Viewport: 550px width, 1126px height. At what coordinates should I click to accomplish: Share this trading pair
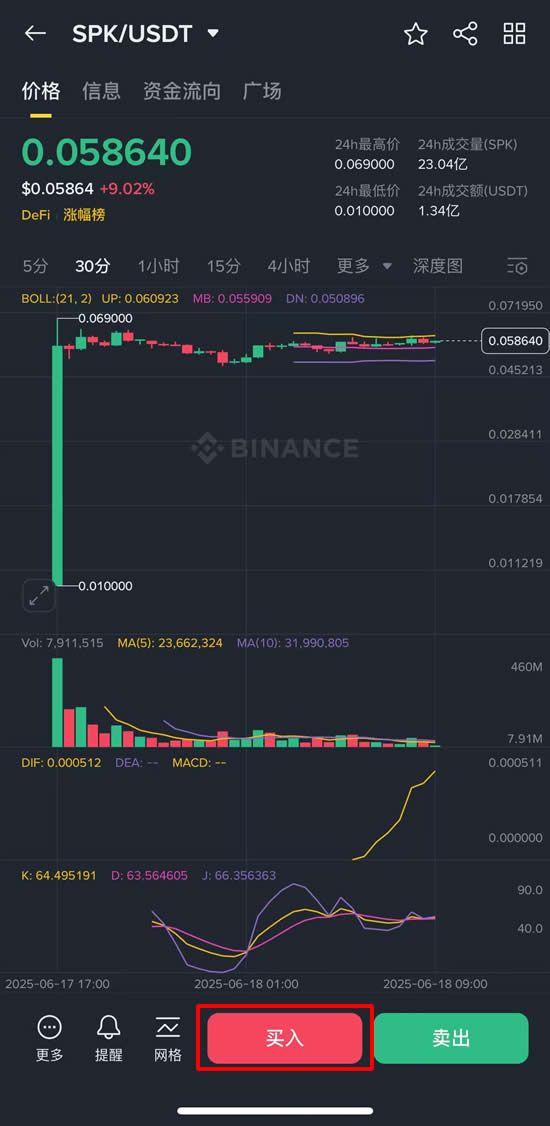(465, 34)
